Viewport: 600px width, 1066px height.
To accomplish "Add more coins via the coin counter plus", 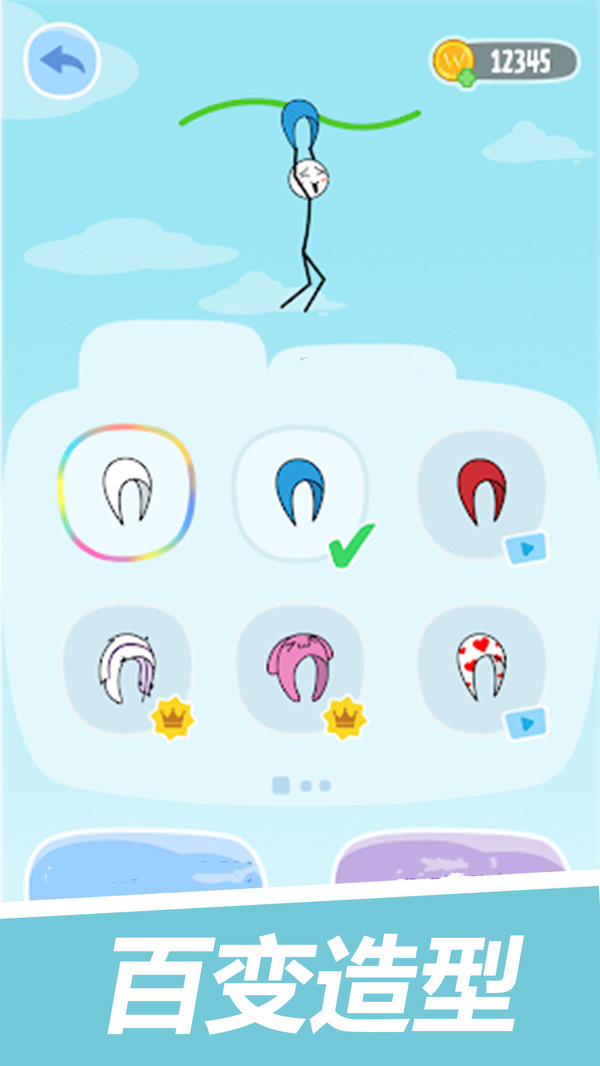I will (x=466, y=78).
